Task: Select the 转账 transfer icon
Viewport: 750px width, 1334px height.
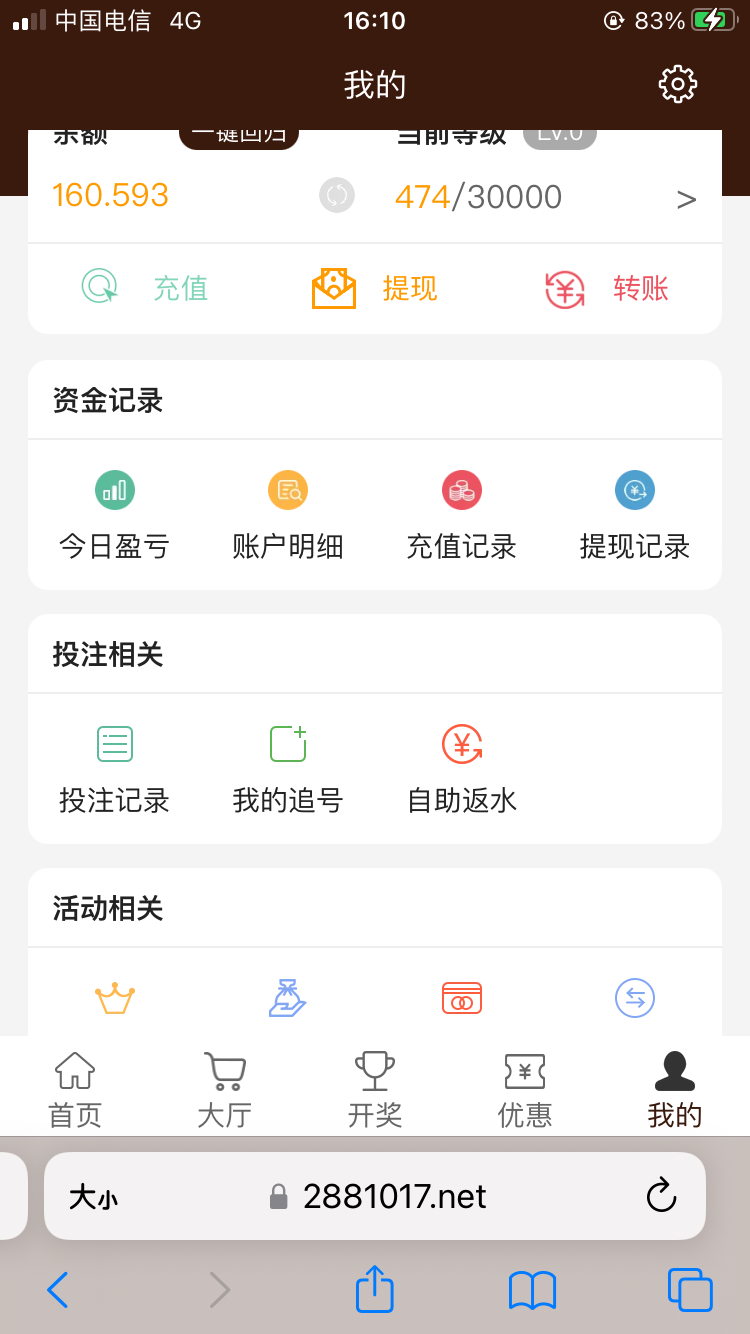Action: tap(564, 288)
